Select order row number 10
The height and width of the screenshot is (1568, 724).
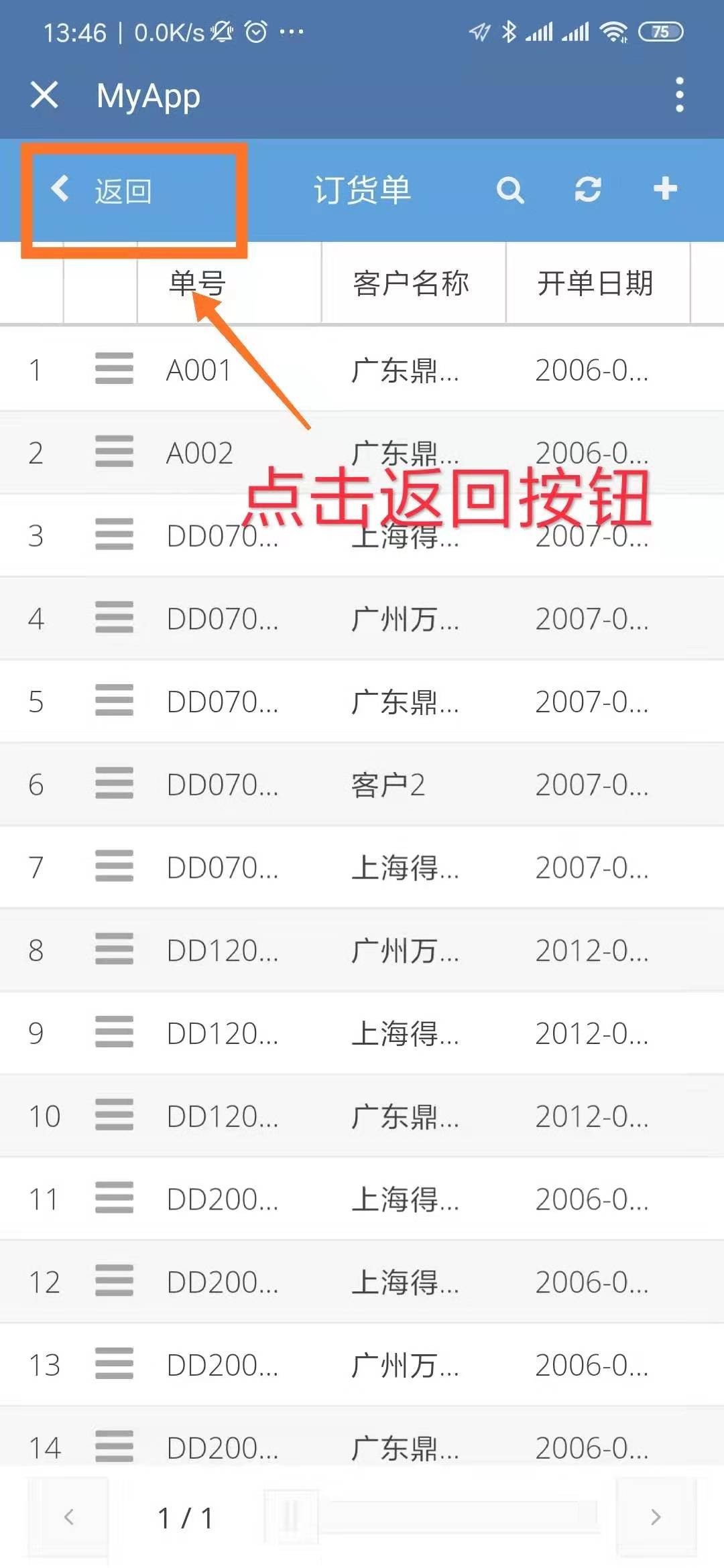(362, 1116)
